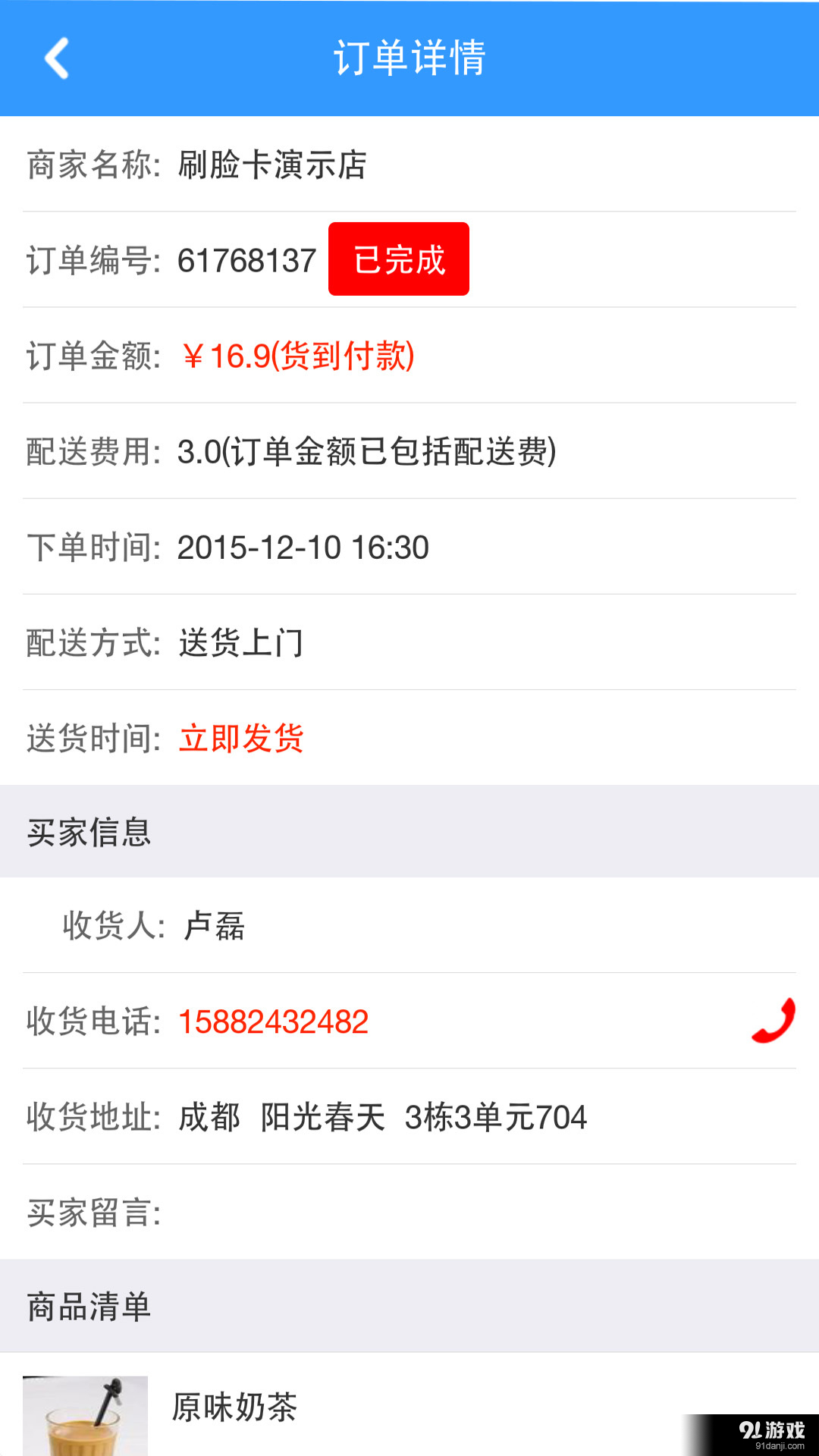Tap the delivery address 成都 阳光春天 3栋3单元704
The width and height of the screenshot is (819, 1456).
click(382, 1115)
